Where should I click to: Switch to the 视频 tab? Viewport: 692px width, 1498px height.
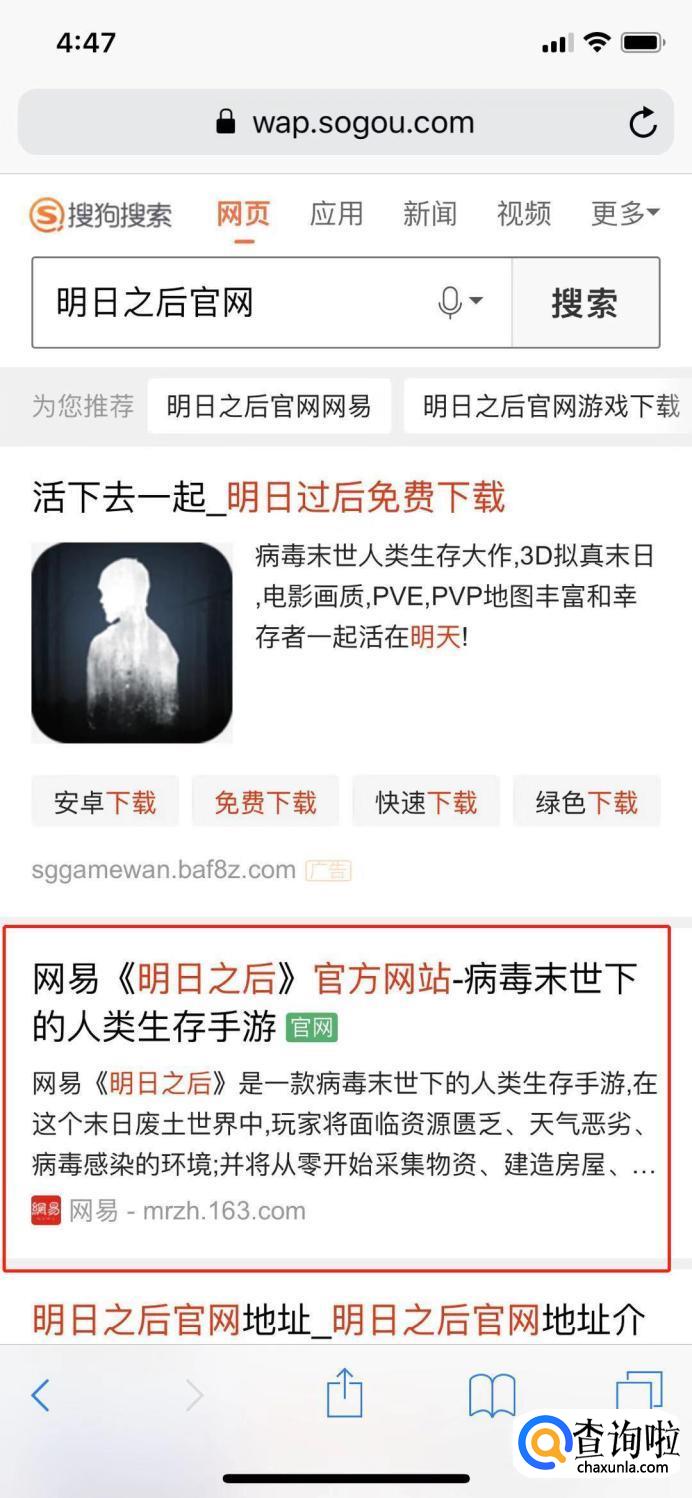523,213
